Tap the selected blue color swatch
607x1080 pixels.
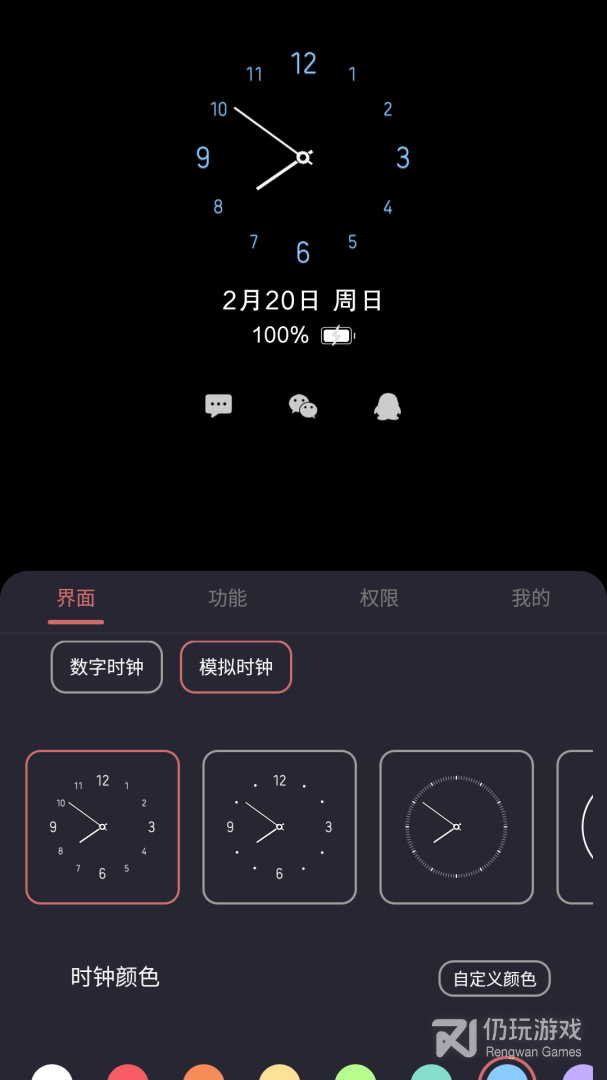point(507,1072)
